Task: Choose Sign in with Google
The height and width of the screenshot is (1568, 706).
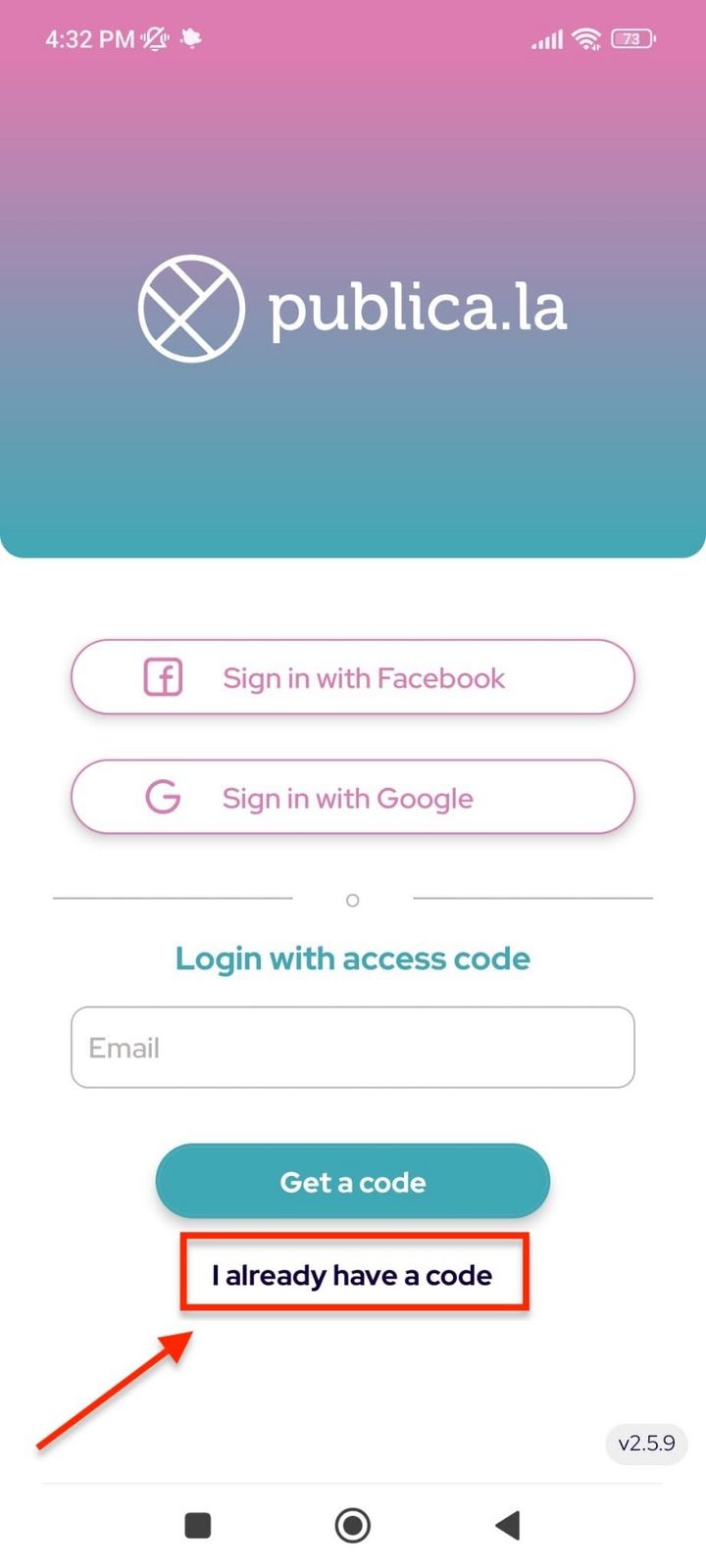Action: pos(353,797)
